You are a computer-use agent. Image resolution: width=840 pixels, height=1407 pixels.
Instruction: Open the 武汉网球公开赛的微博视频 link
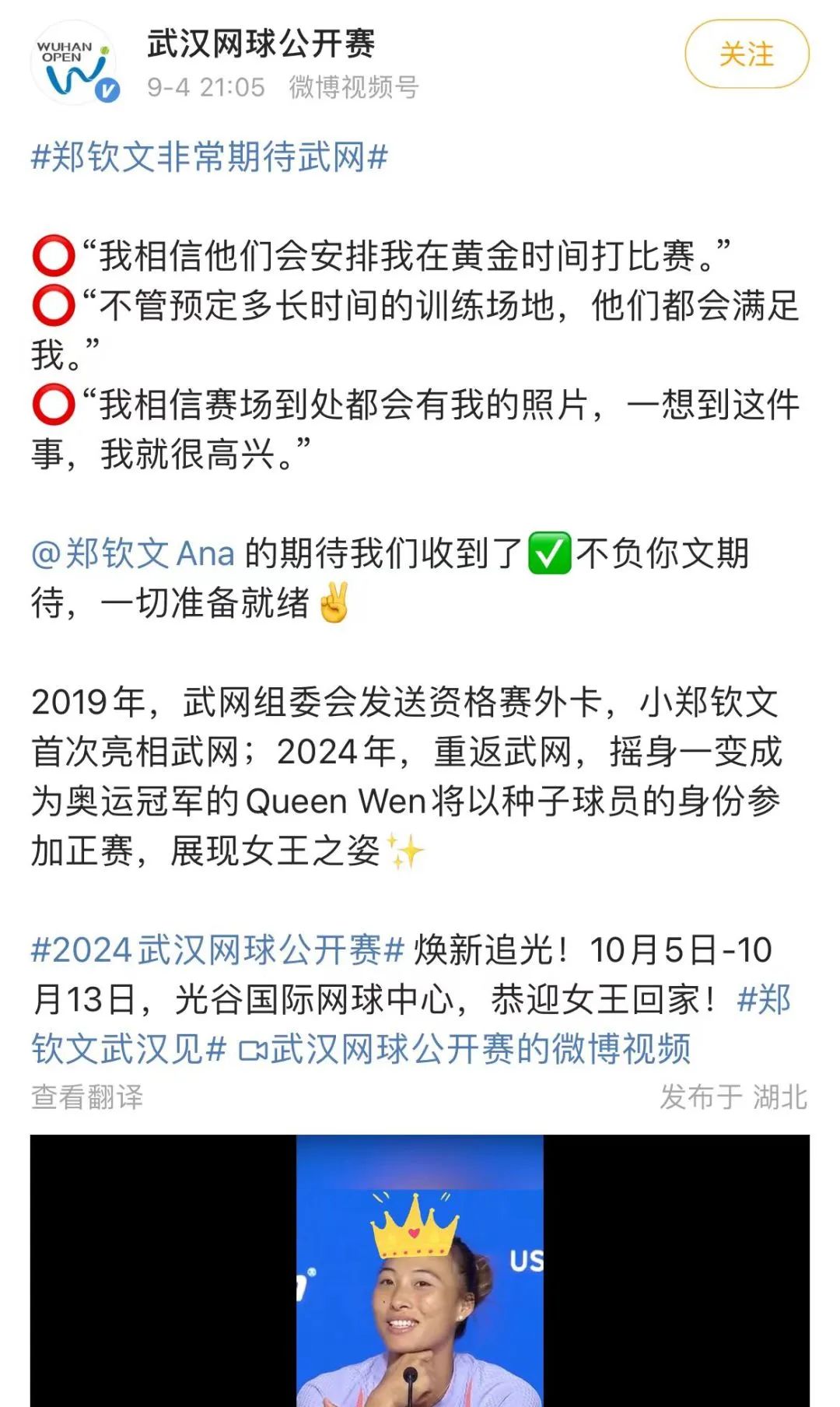tap(465, 1048)
